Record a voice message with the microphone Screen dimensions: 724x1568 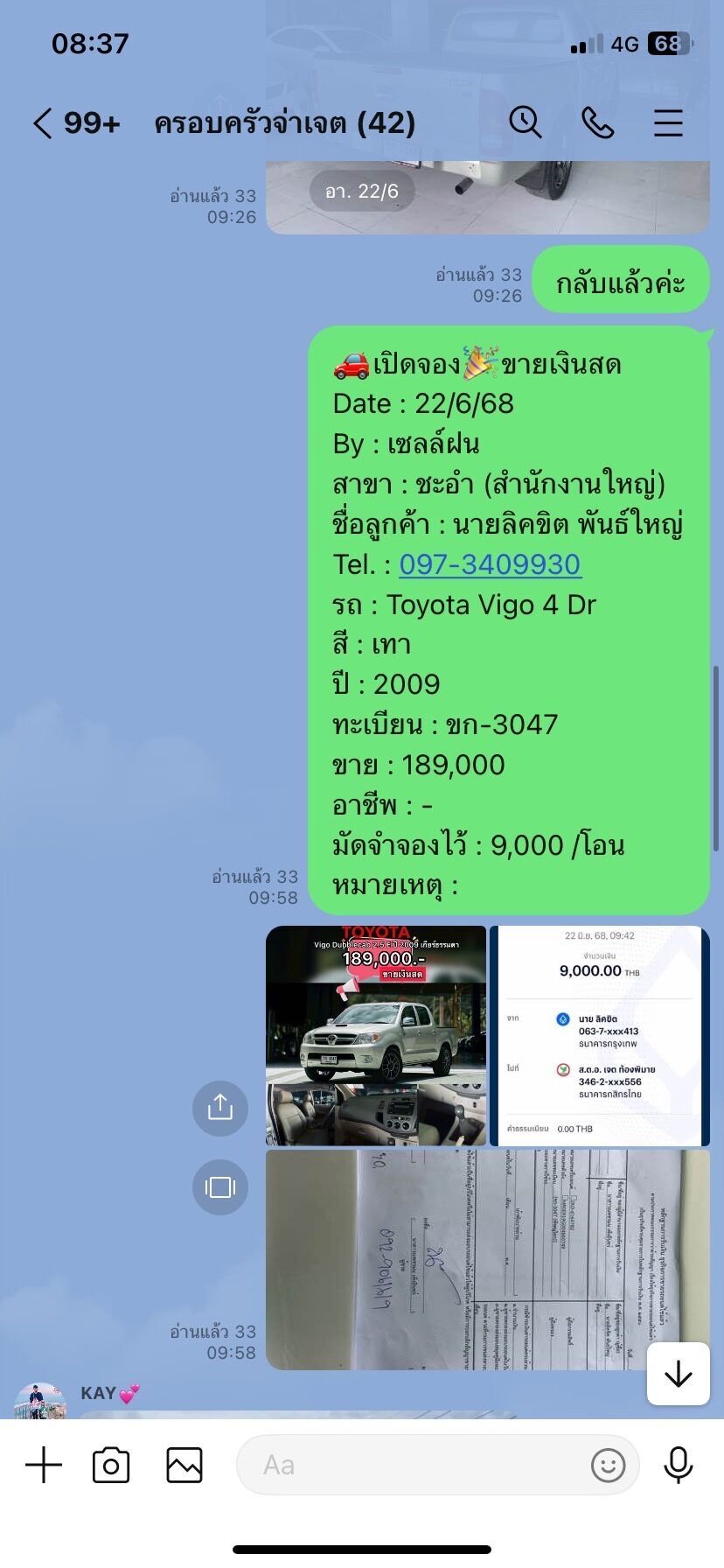click(679, 1465)
